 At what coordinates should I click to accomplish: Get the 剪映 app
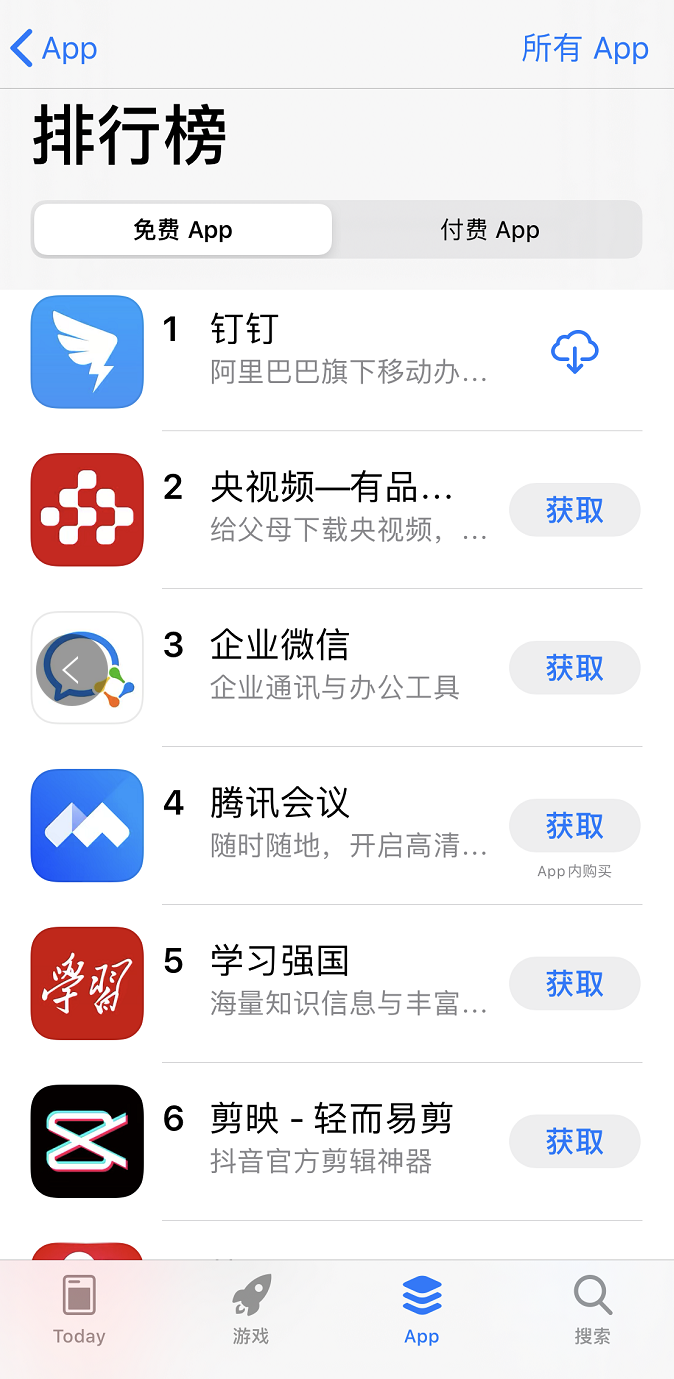click(x=575, y=1142)
